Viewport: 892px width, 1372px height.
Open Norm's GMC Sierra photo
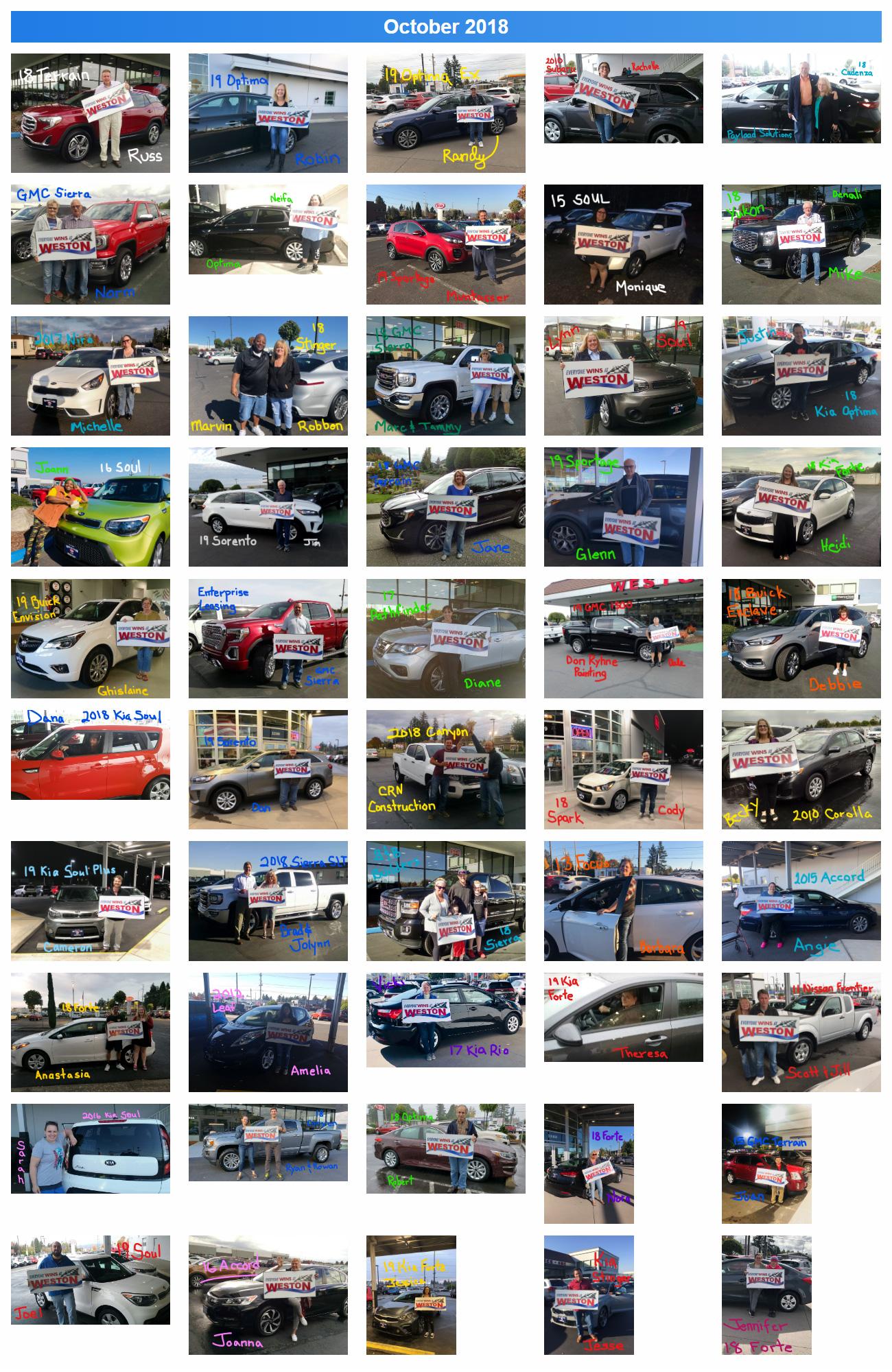coord(90,244)
